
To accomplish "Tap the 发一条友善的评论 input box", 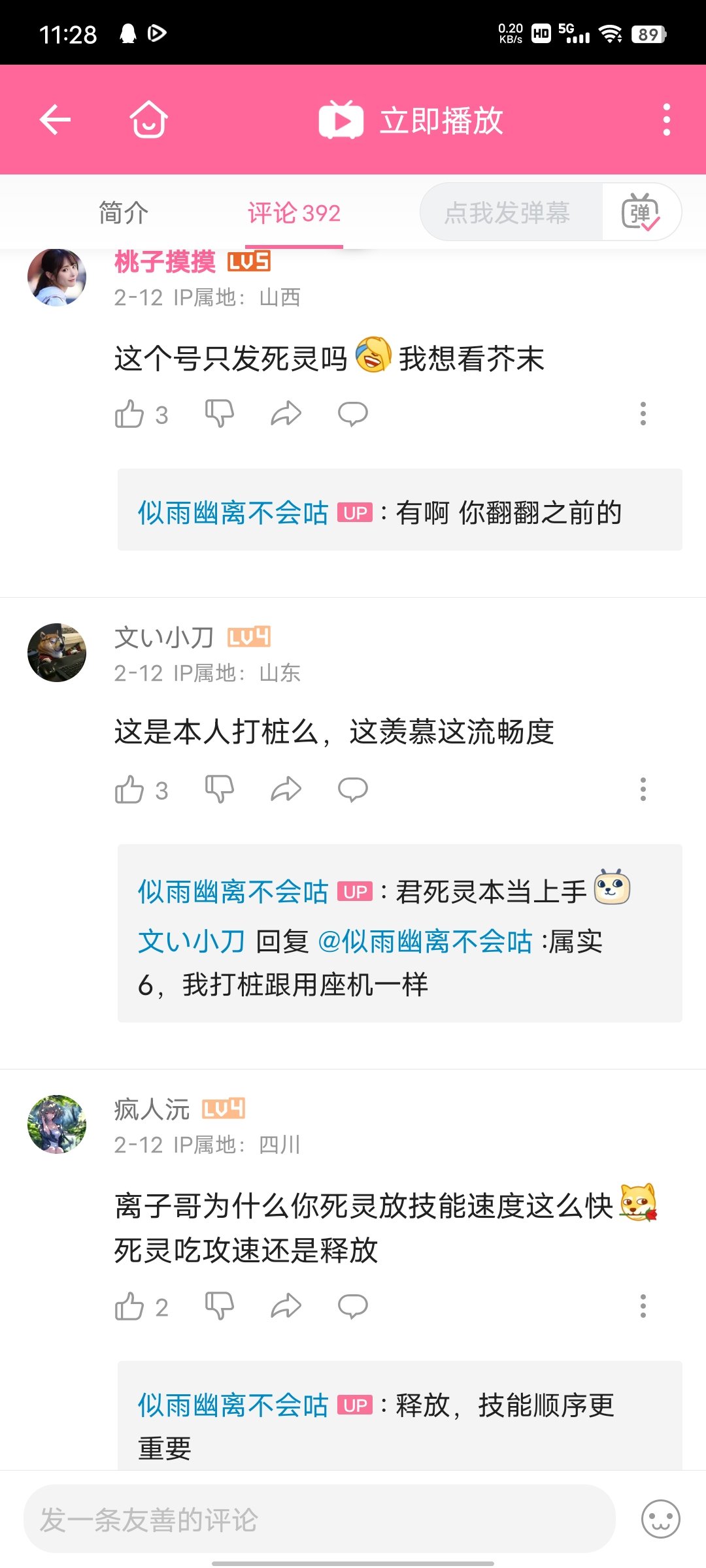I will [x=320, y=1519].
